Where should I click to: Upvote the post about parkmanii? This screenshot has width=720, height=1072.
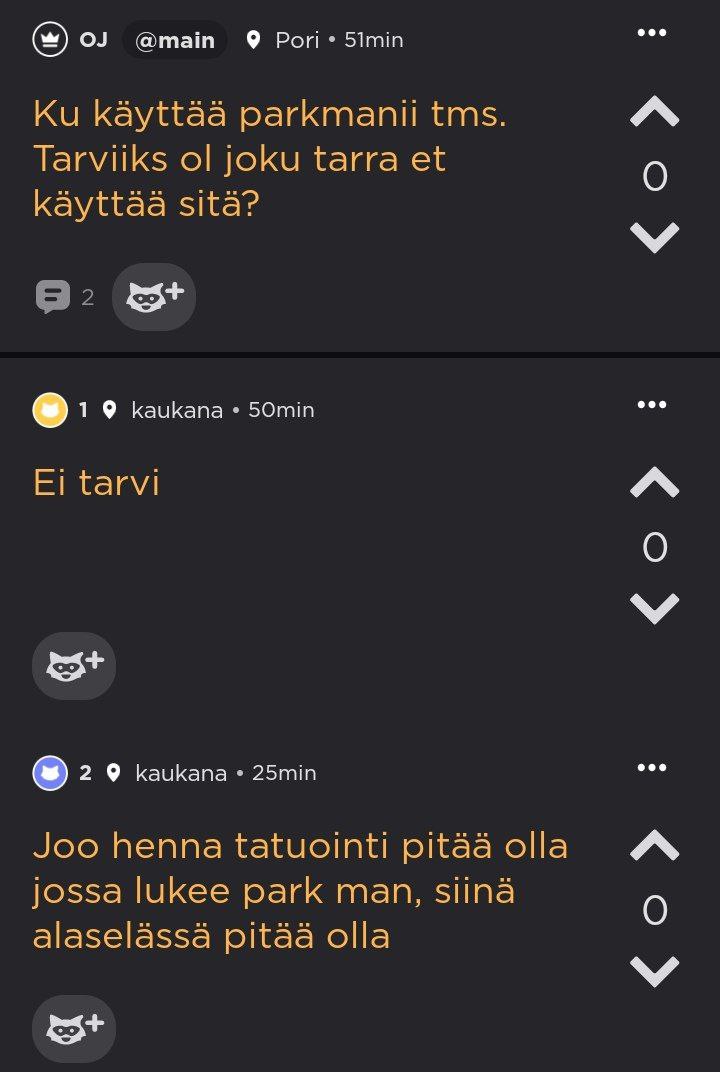click(x=654, y=115)
